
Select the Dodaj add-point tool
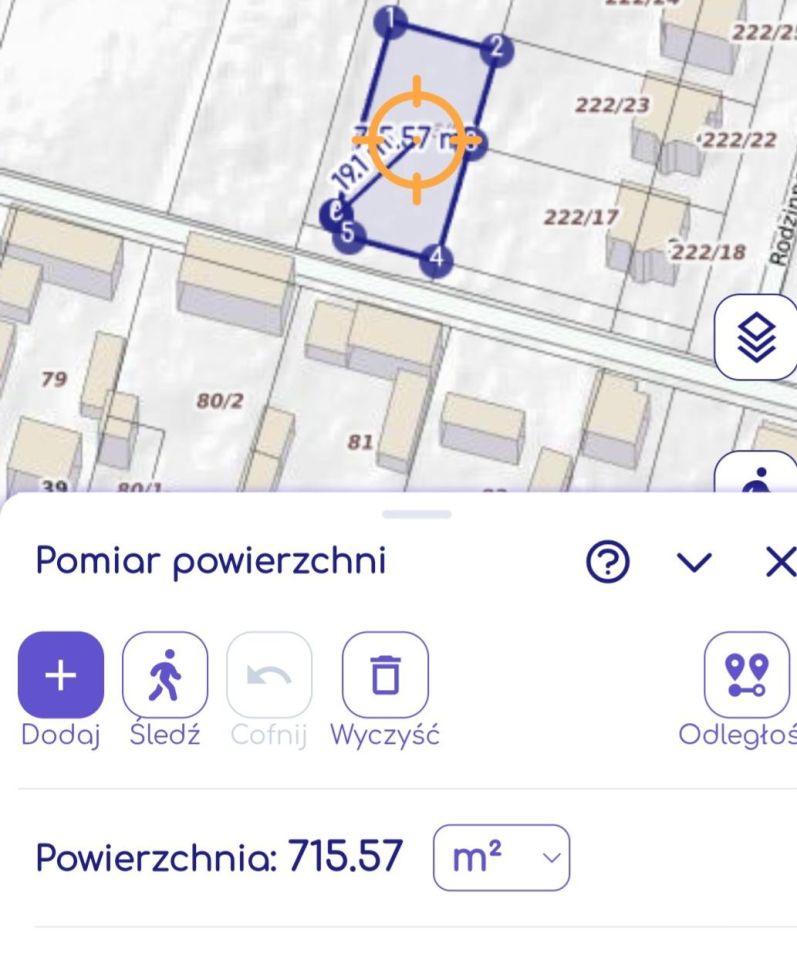(x=59, y=675)
